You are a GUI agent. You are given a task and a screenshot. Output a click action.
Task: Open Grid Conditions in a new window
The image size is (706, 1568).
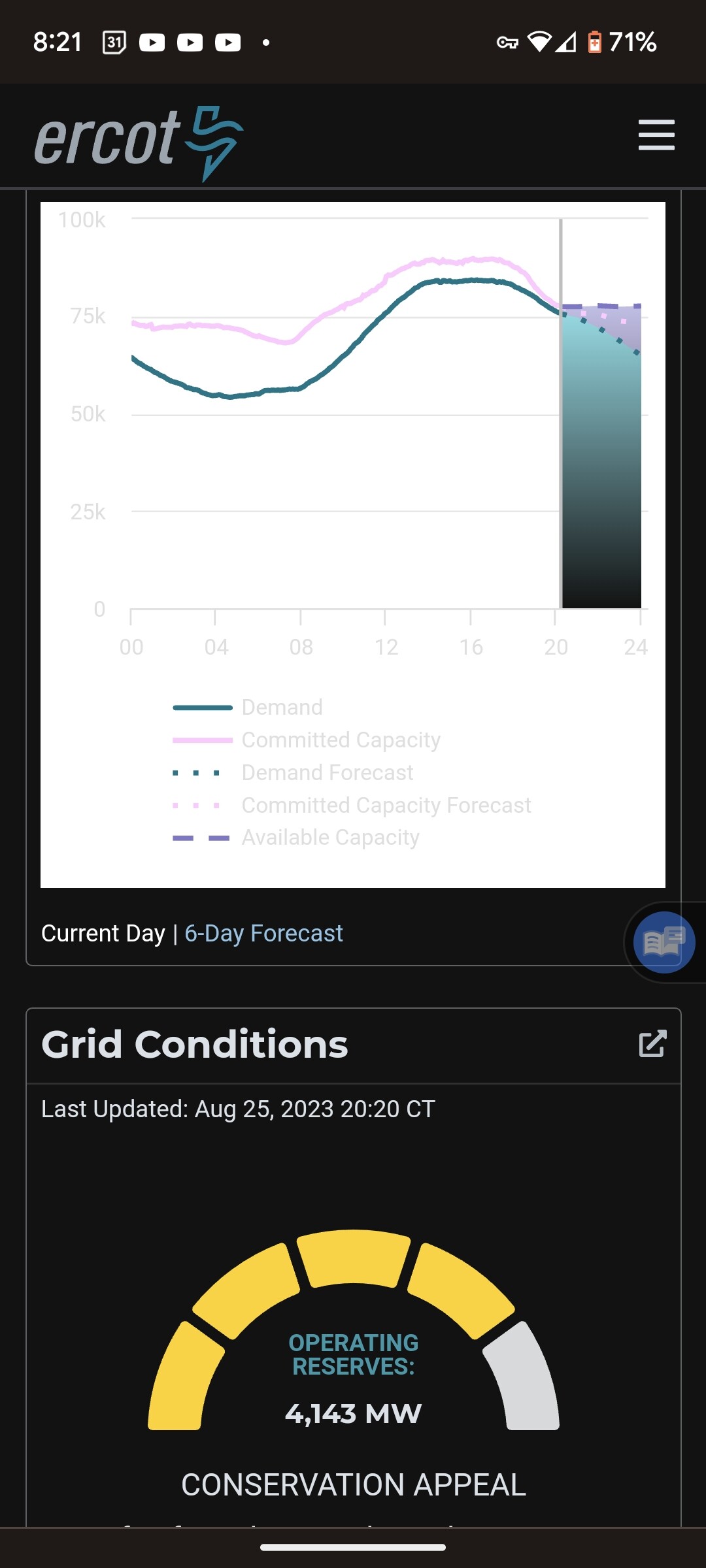point(652,1043)
